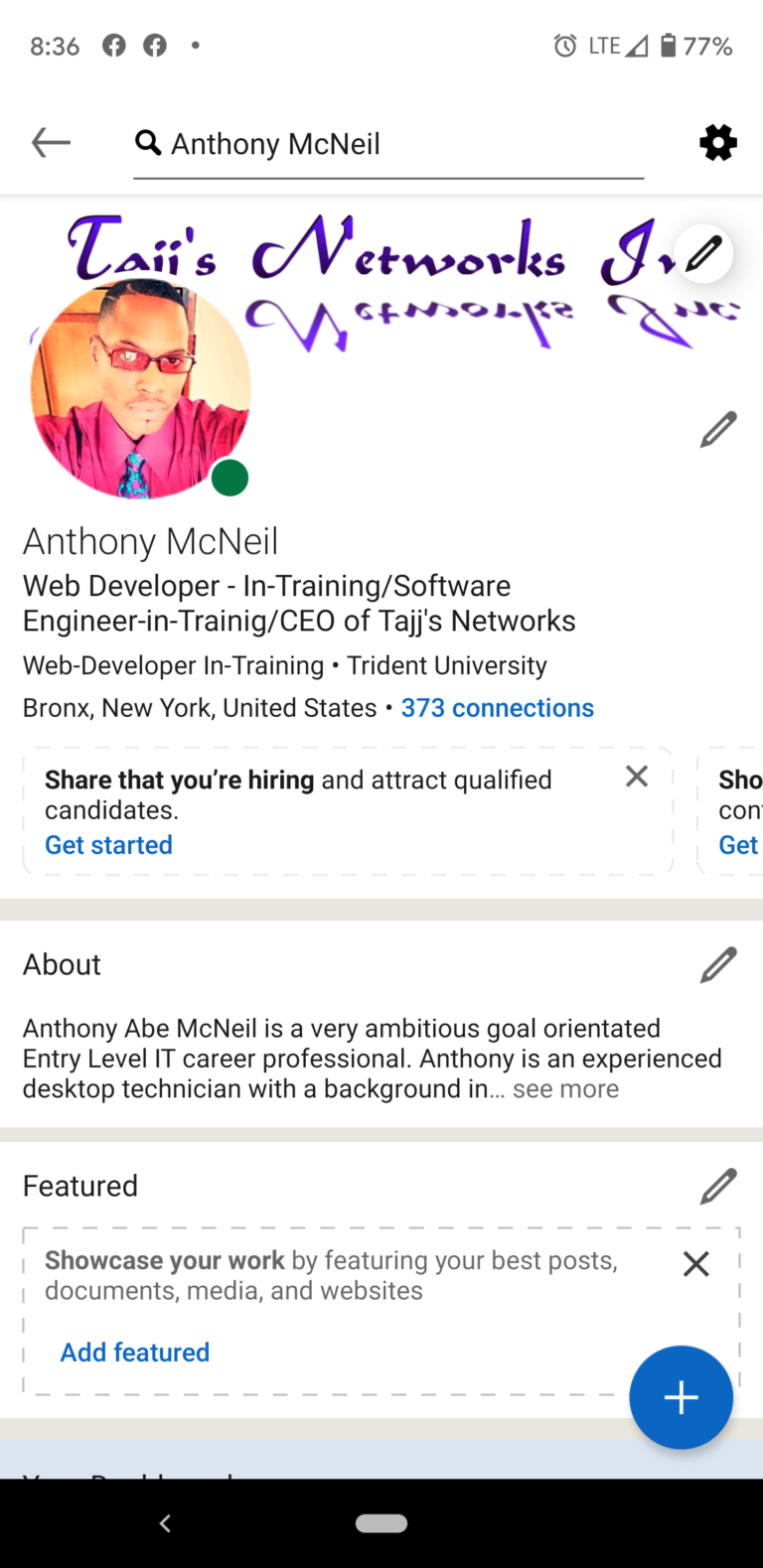
Task: Tap the Add featured link
Action: [135, 1353]
